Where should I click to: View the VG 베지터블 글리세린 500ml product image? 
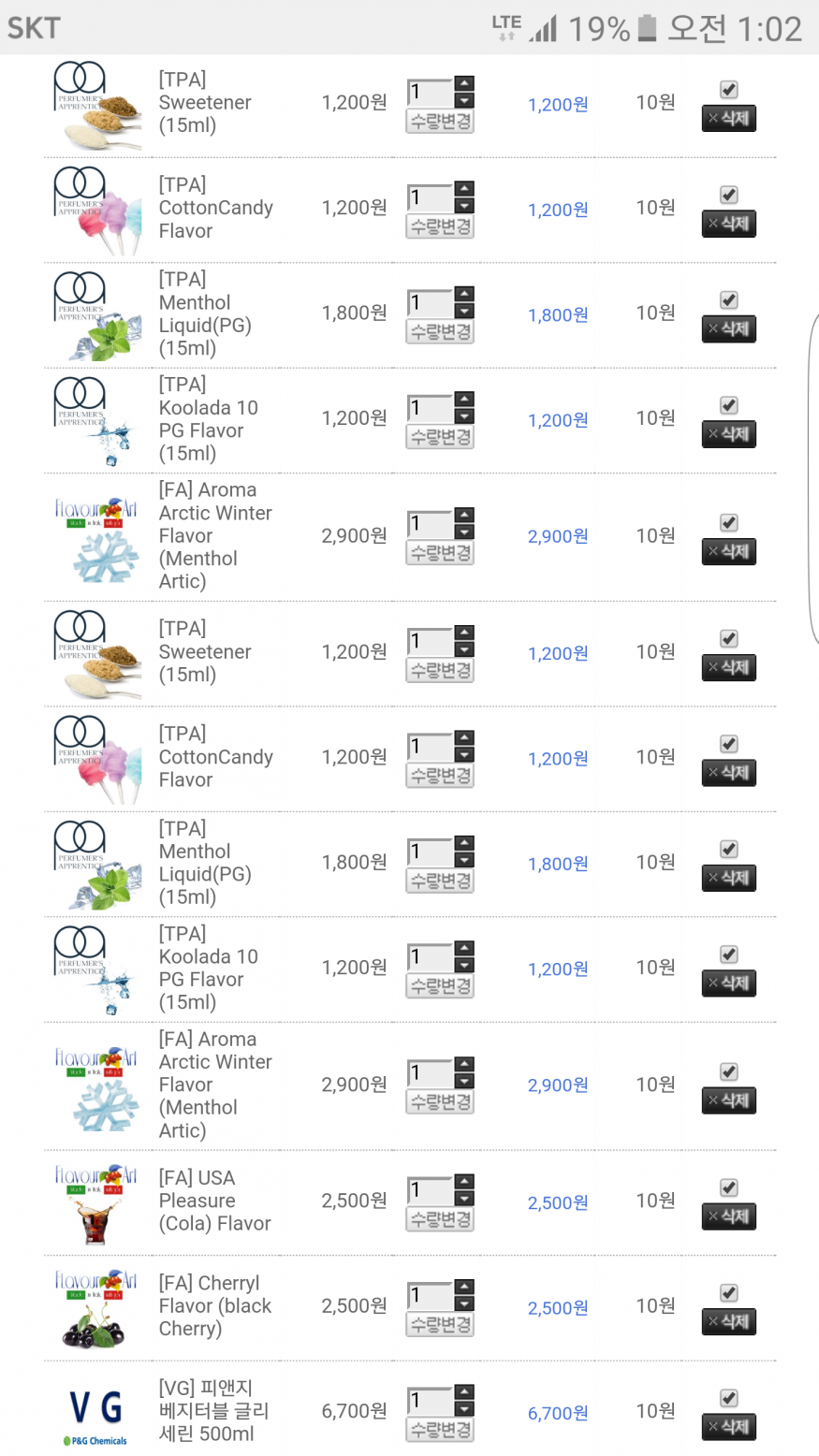coord(96,1414)
